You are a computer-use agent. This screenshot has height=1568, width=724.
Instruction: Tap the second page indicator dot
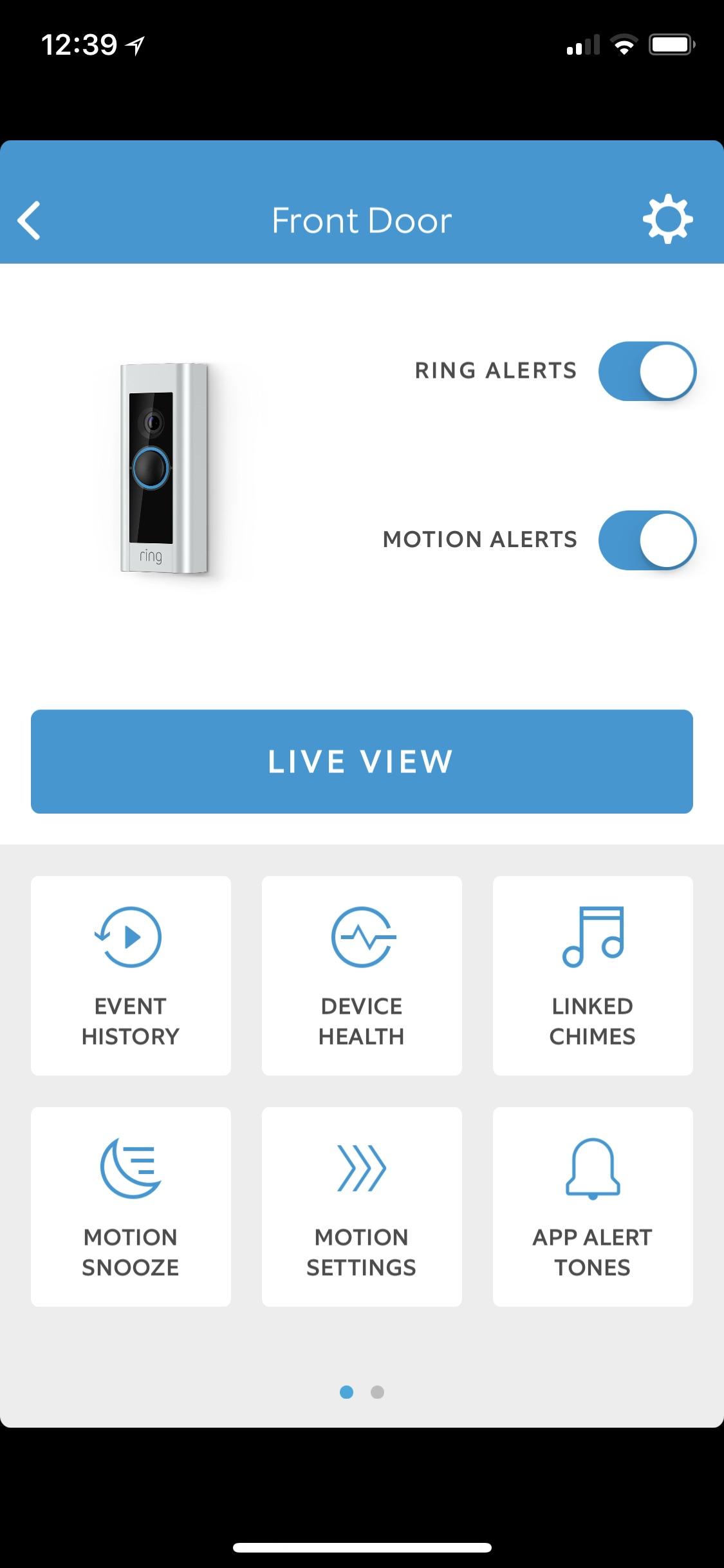click(378, 1392)
